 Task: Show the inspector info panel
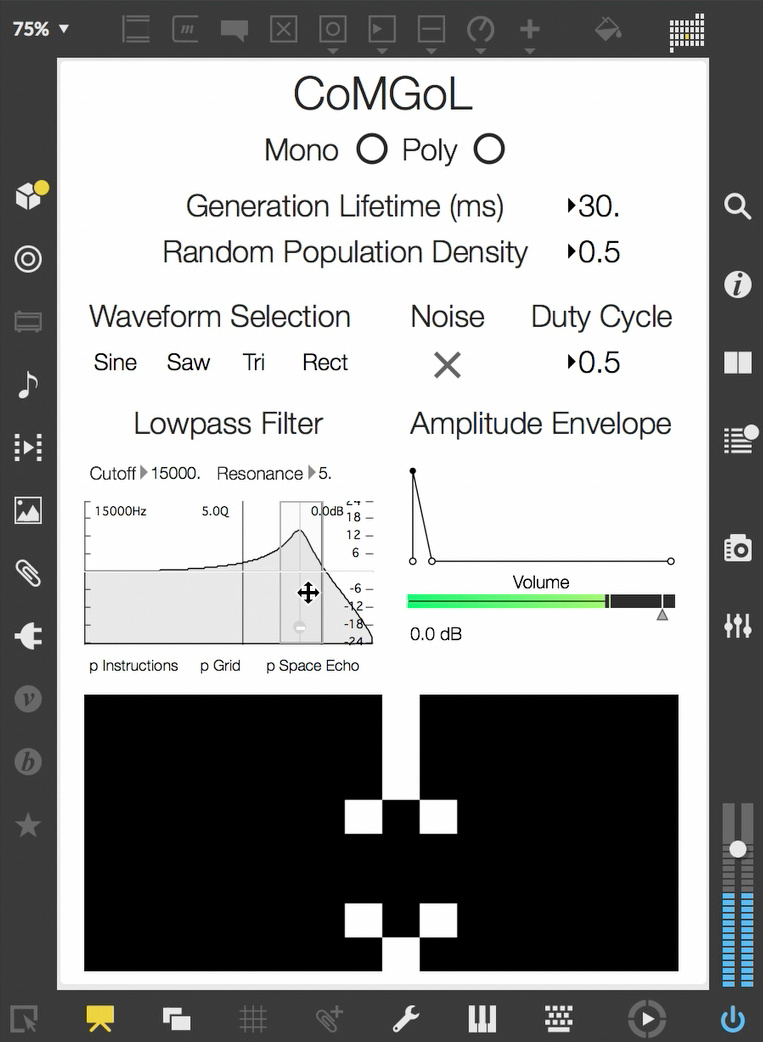point(737,285)
